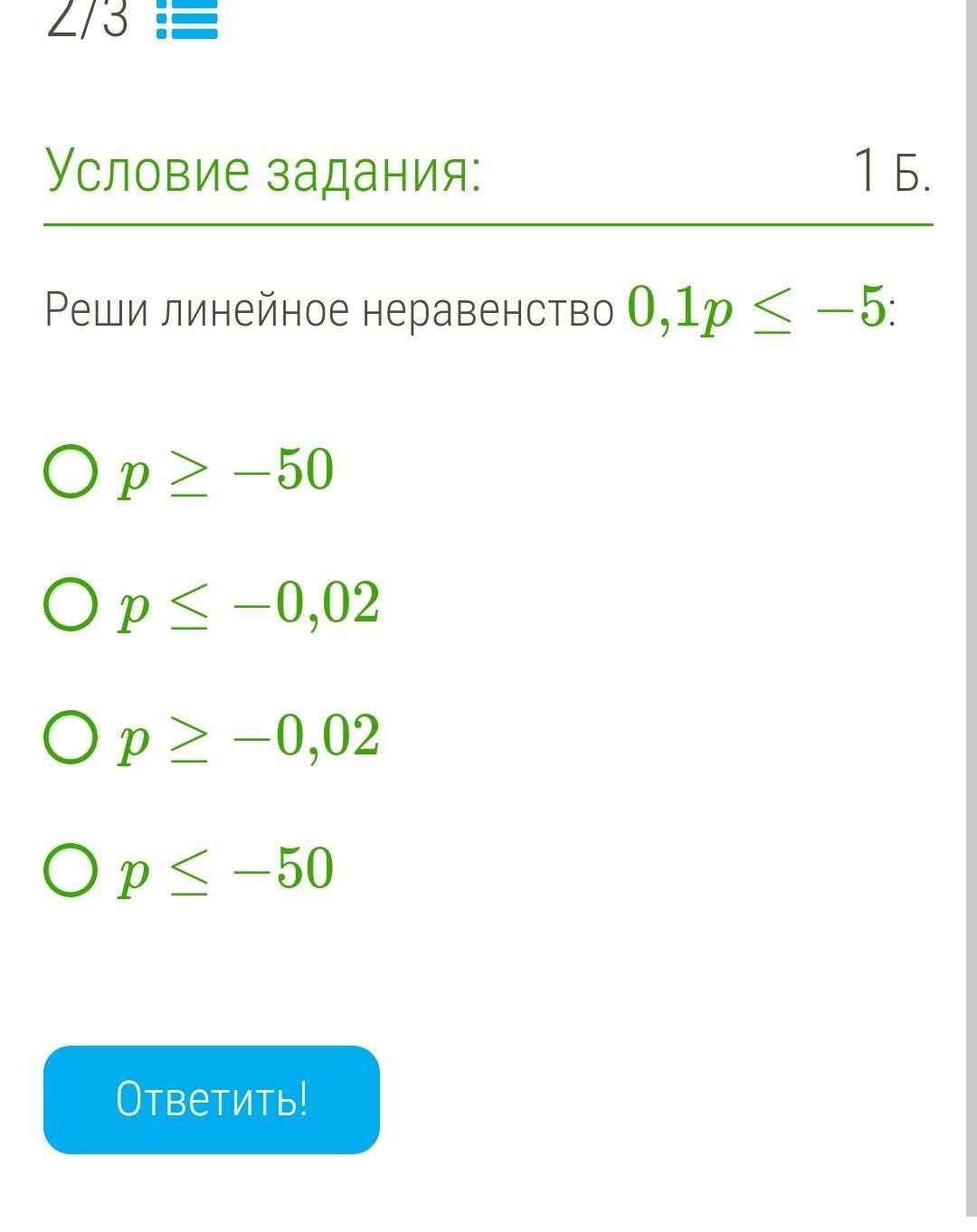Choose option p ≤ −0,02
This screenshot has width=977, height=1232.
coord(70,604)
